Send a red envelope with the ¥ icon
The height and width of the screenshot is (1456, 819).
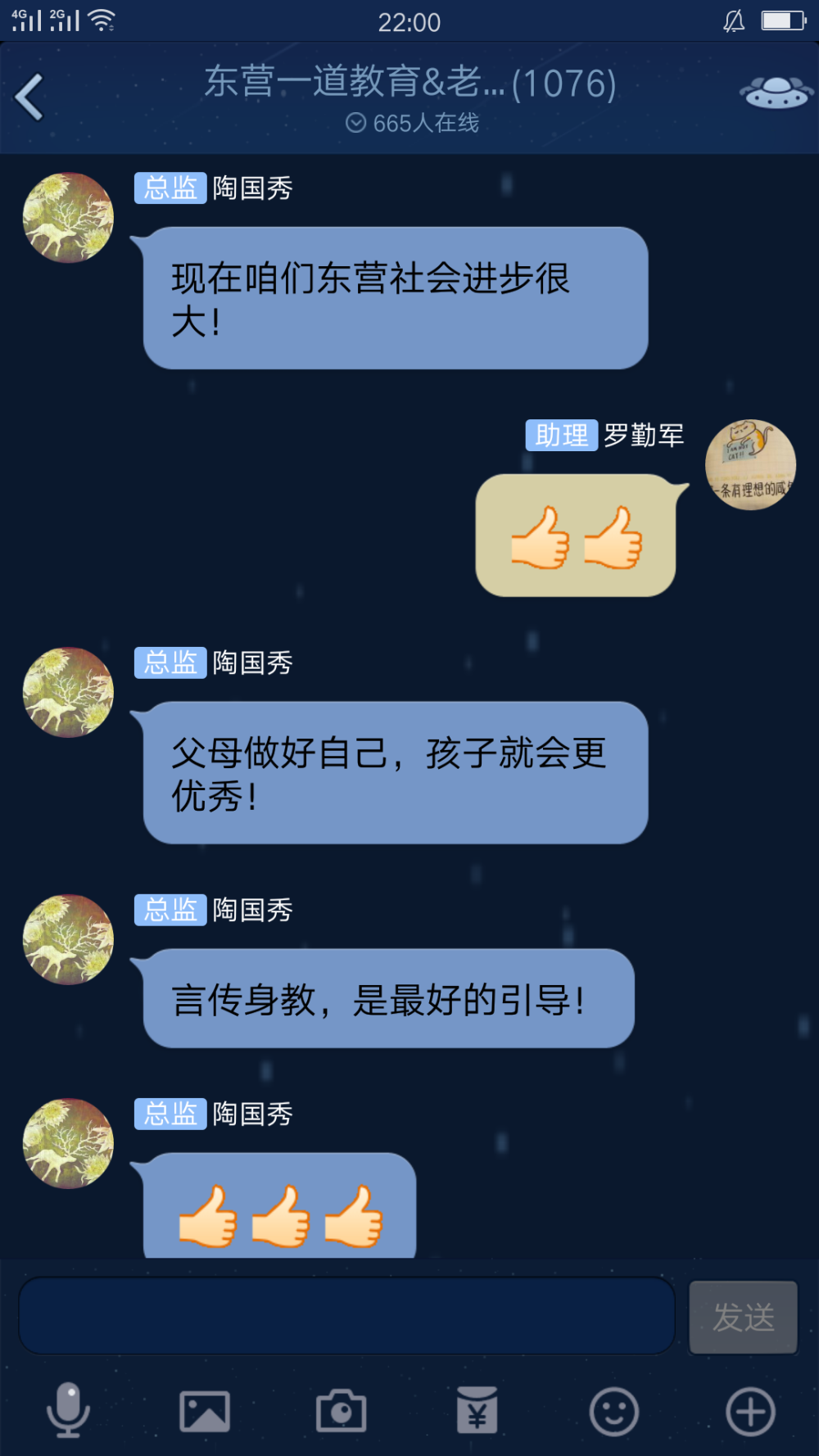477,1410
